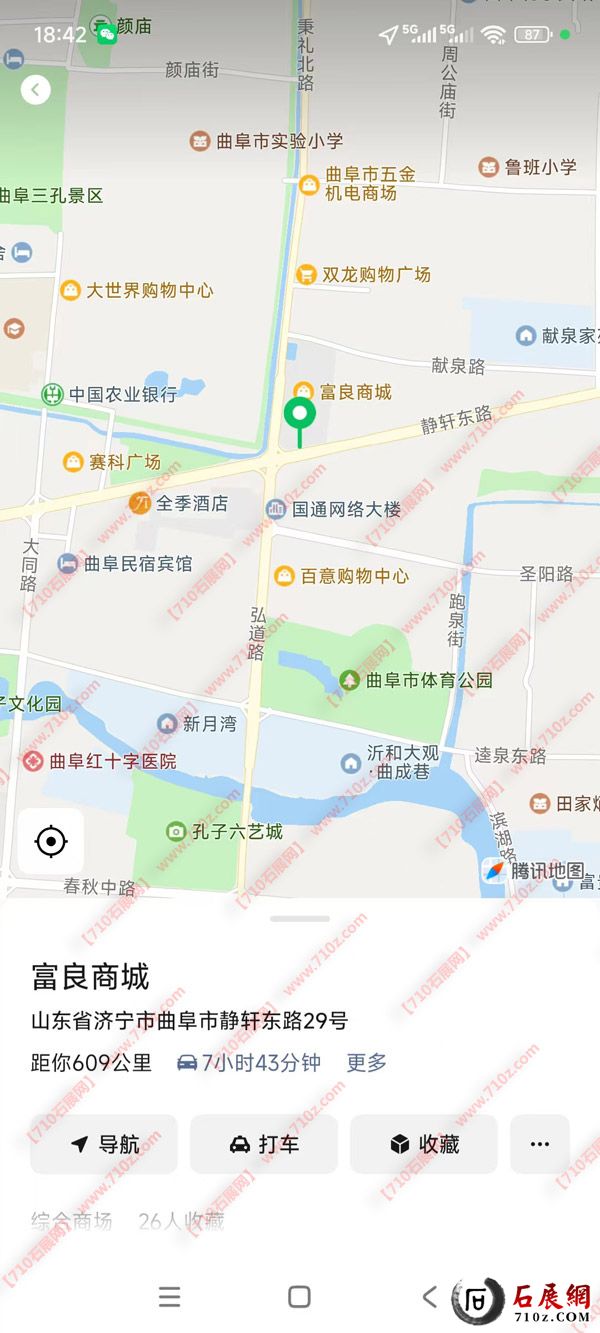Tap 打车 to hail a ride
600x1333 pixels.
coord(264,1144)
